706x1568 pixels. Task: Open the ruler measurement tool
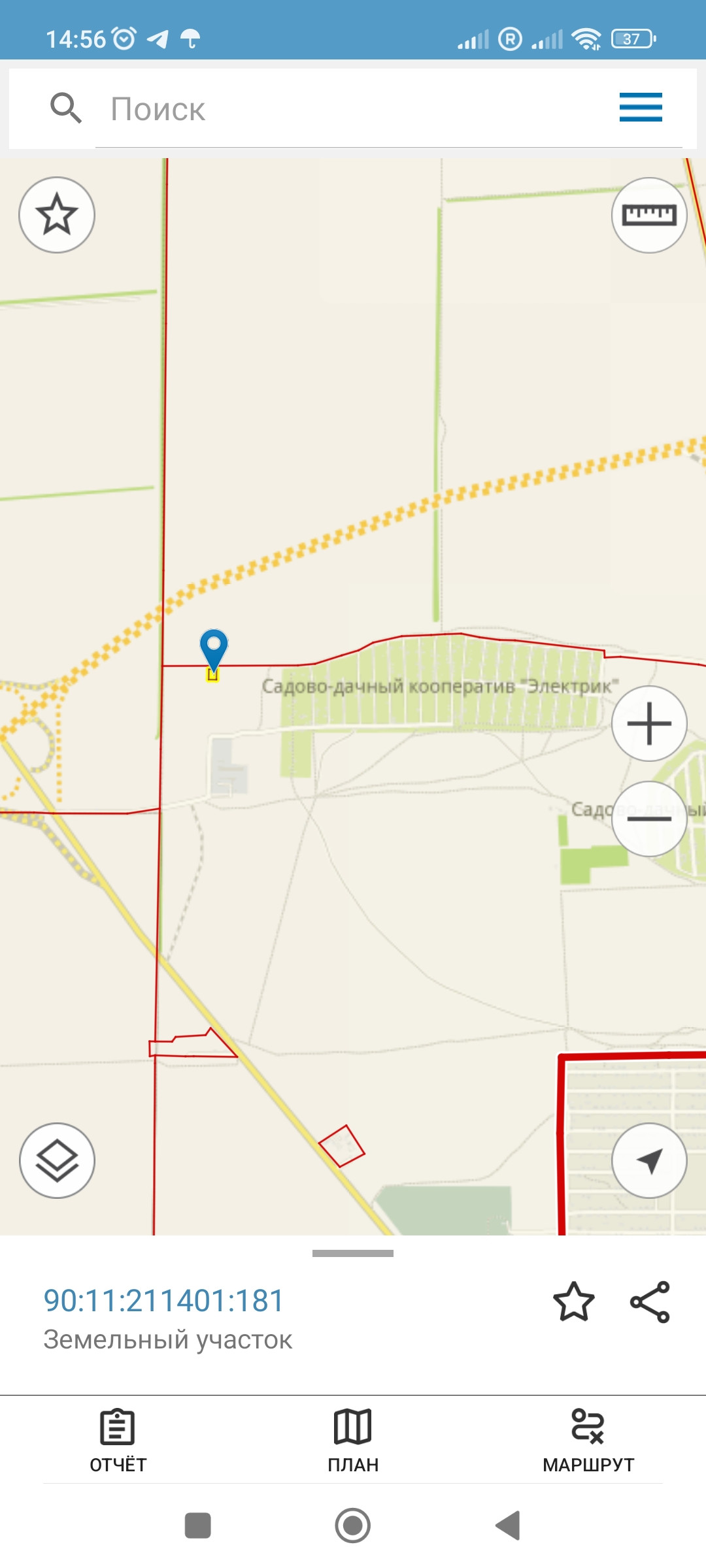point(648,215)
